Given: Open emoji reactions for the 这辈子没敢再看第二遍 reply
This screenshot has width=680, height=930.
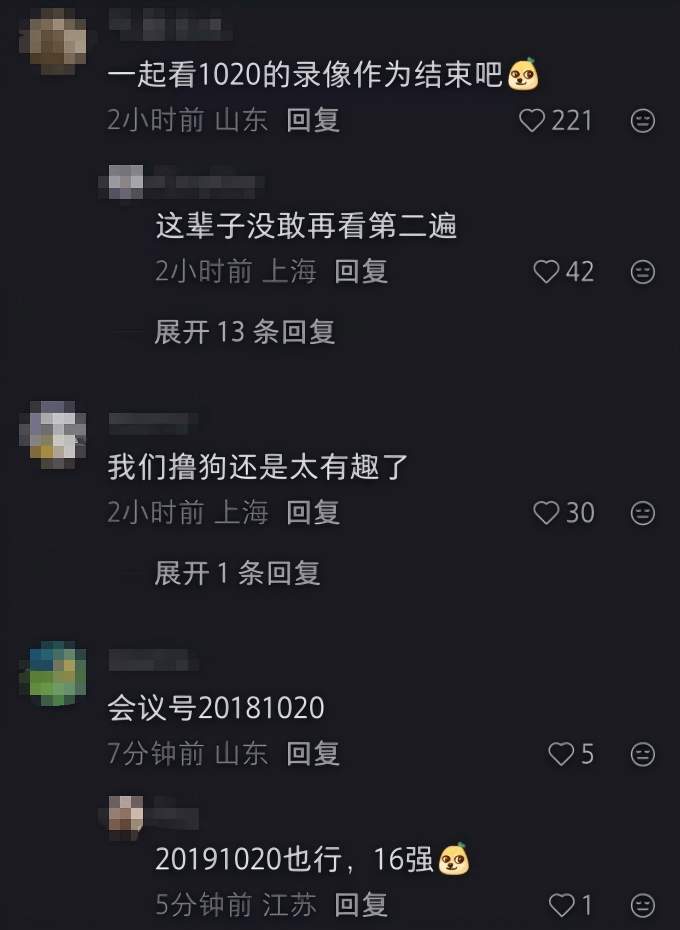Looking at the screenshot, I should (643, 272).
